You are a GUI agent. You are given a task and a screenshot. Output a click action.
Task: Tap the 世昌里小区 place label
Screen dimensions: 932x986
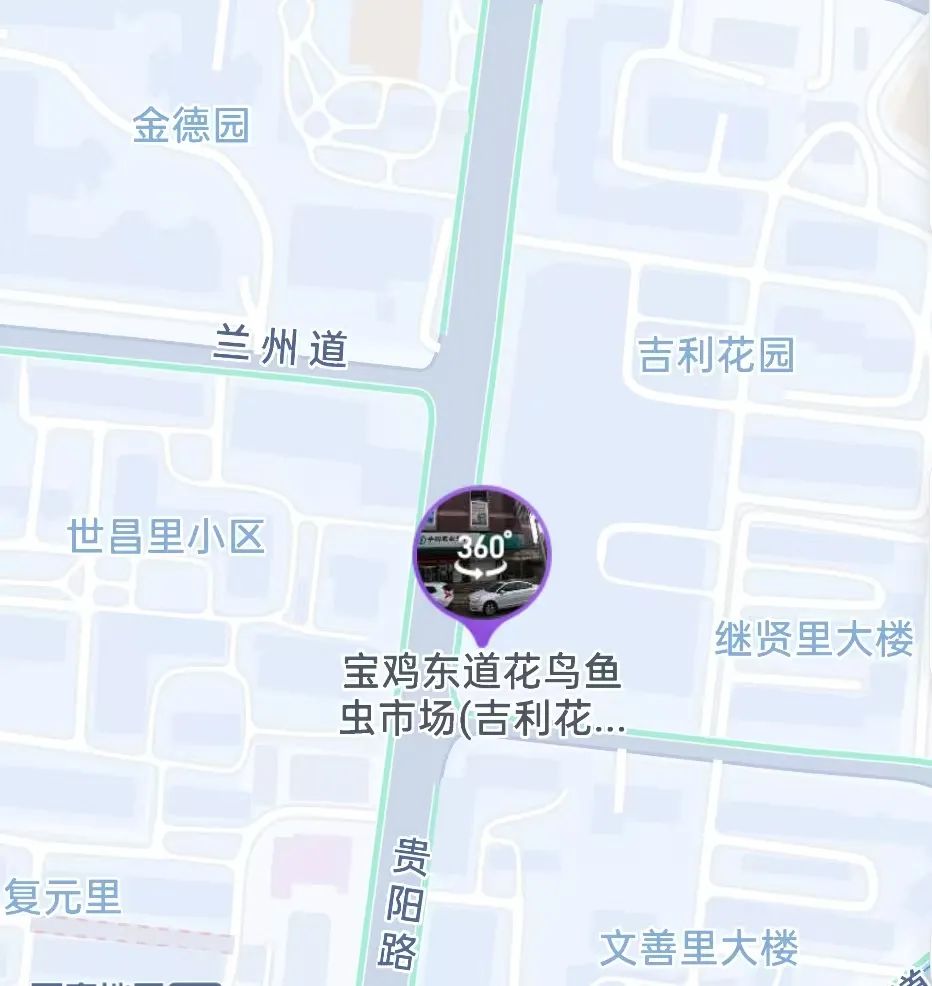(x=166, y=537)
